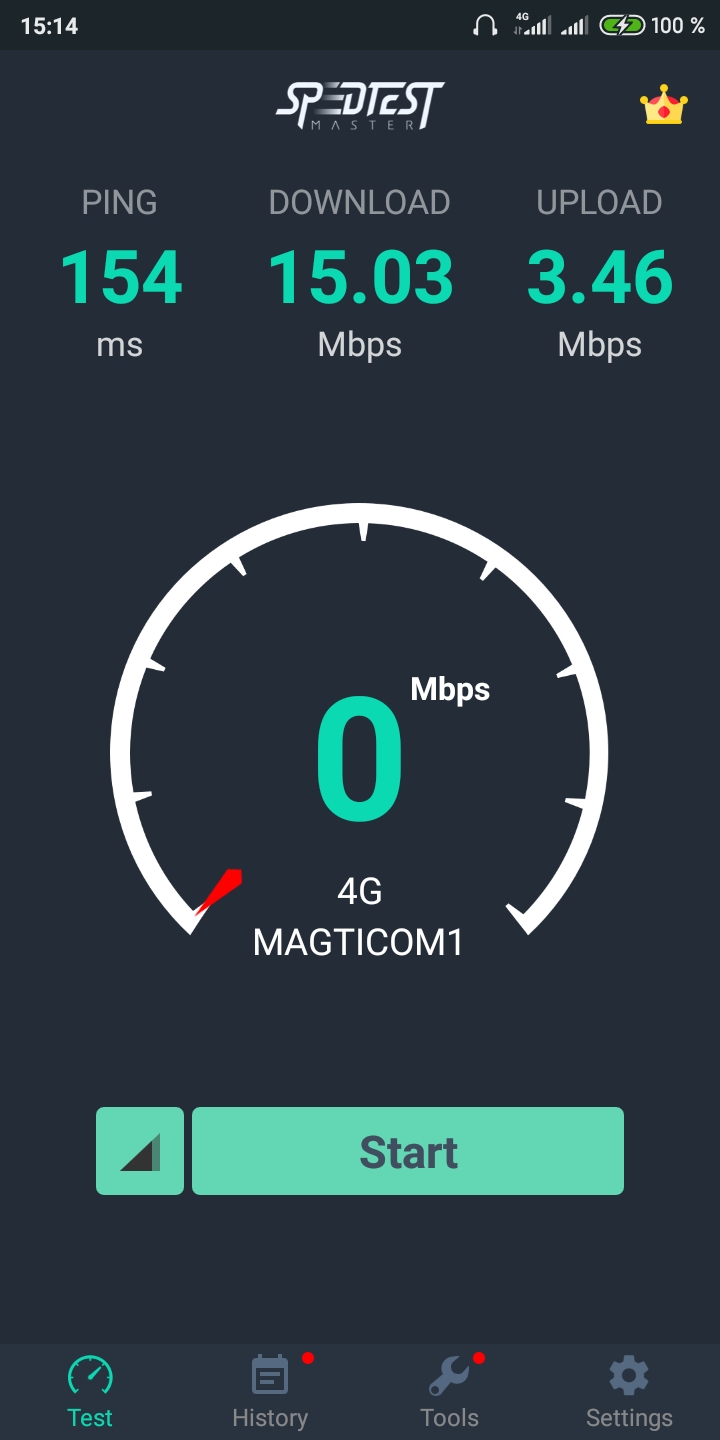Go to the Settings tab
Viewport: 720px width, 1440px height.
[x=629, y=1392]
